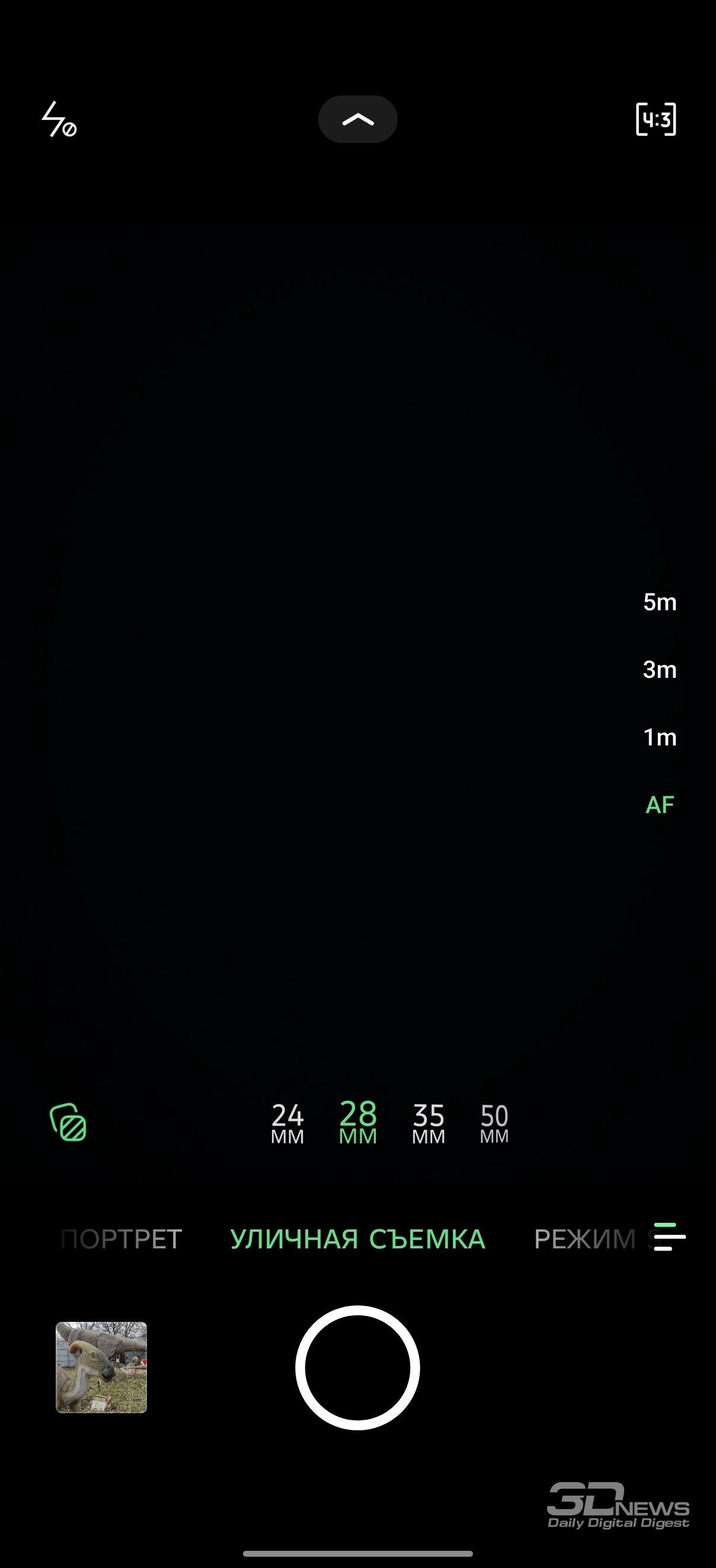Change the 4:3 aspect ratio
Image resolution: width=716 pixels, height=1568 pixels.
[x=655, y=119]
